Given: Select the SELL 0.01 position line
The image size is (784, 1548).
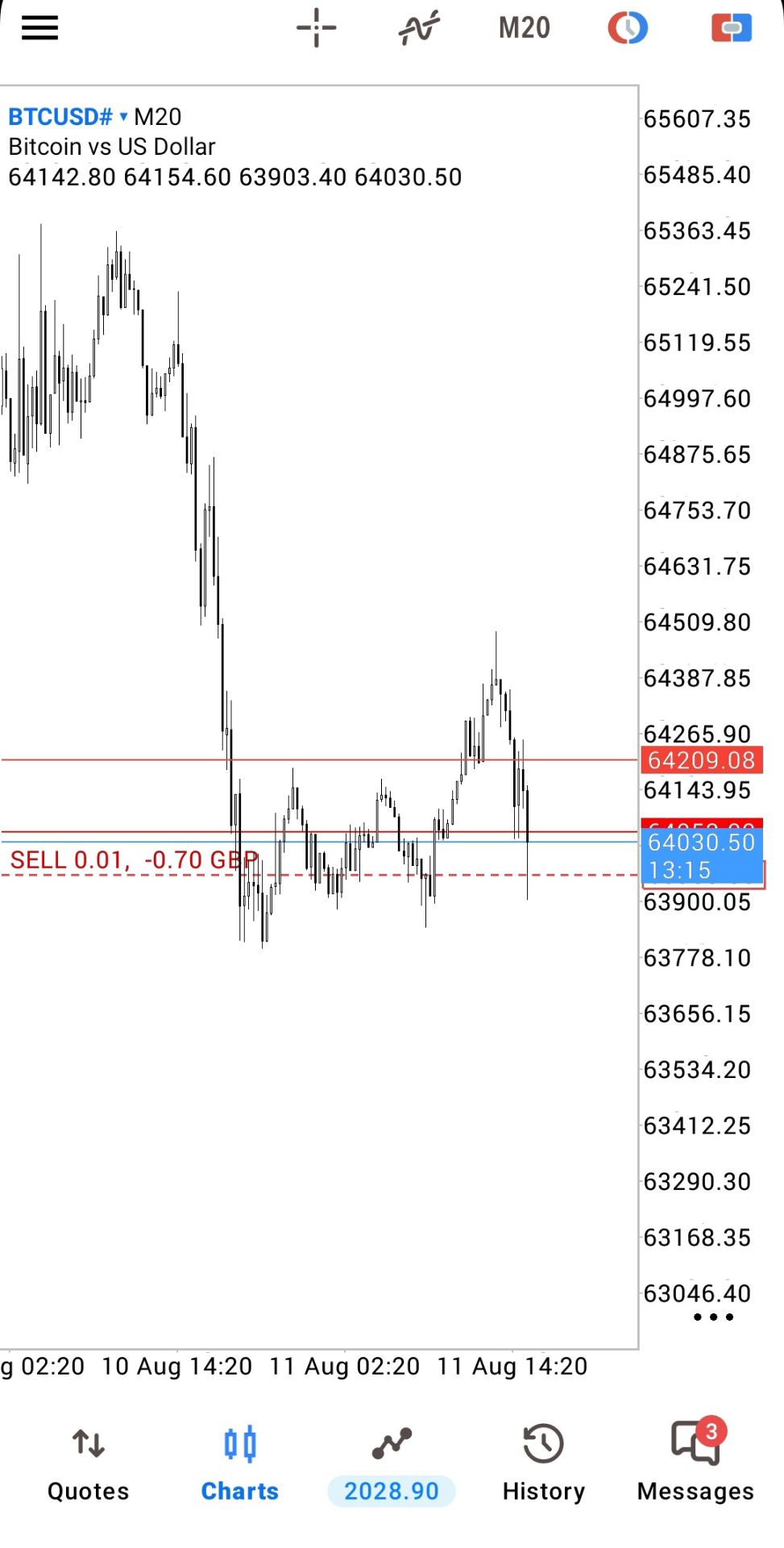Looking at the screenshot, I should point(134,860).
